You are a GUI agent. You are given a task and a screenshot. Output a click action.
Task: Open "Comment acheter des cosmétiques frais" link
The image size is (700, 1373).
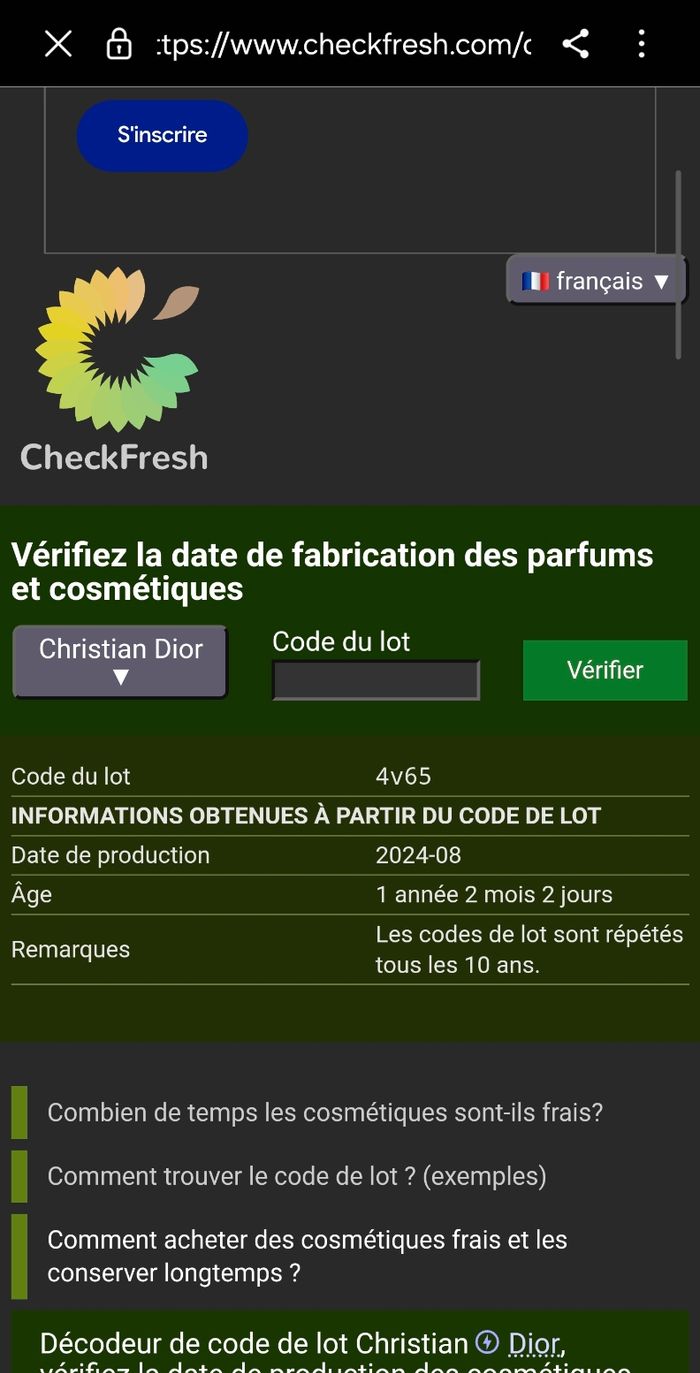[307, 1256]
